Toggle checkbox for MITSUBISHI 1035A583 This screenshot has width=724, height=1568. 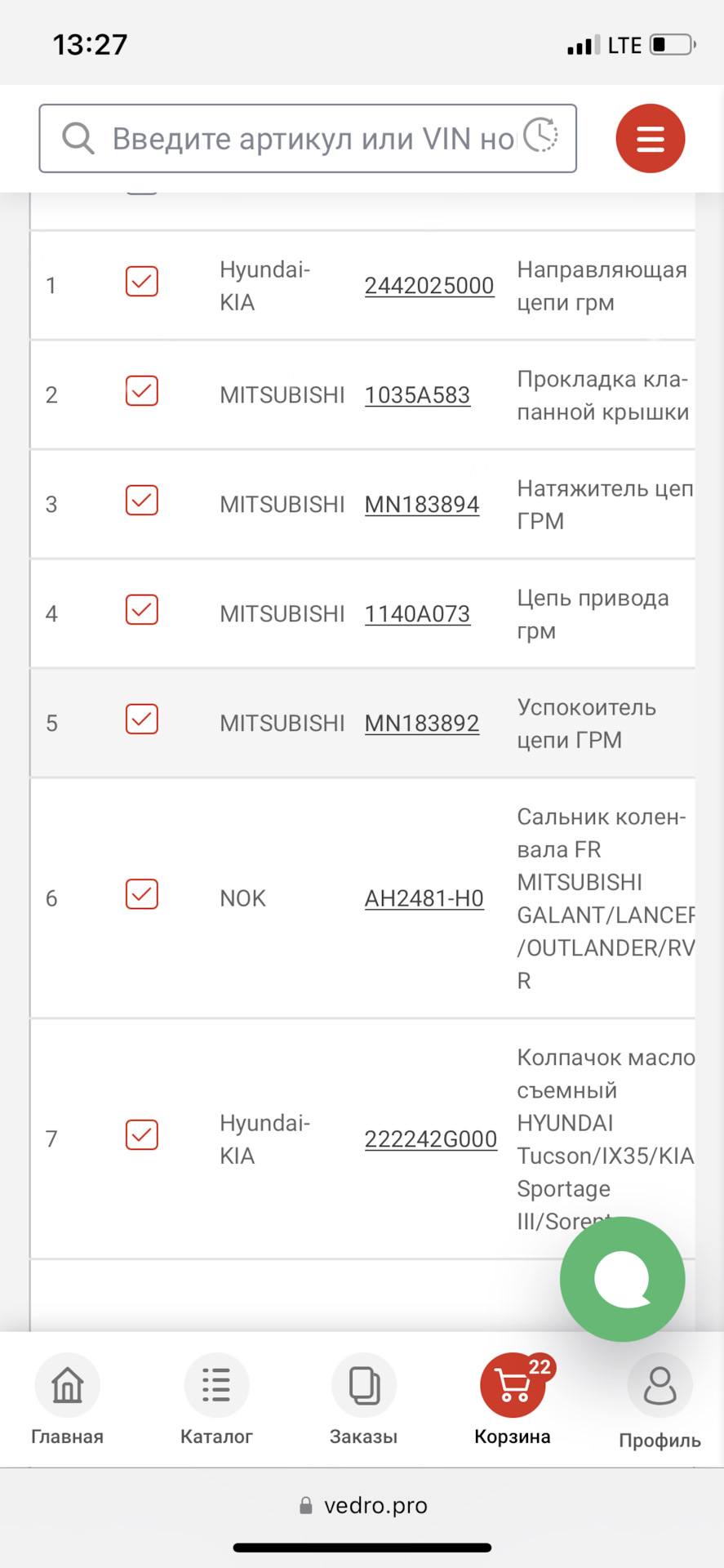[x=140, y=391]
